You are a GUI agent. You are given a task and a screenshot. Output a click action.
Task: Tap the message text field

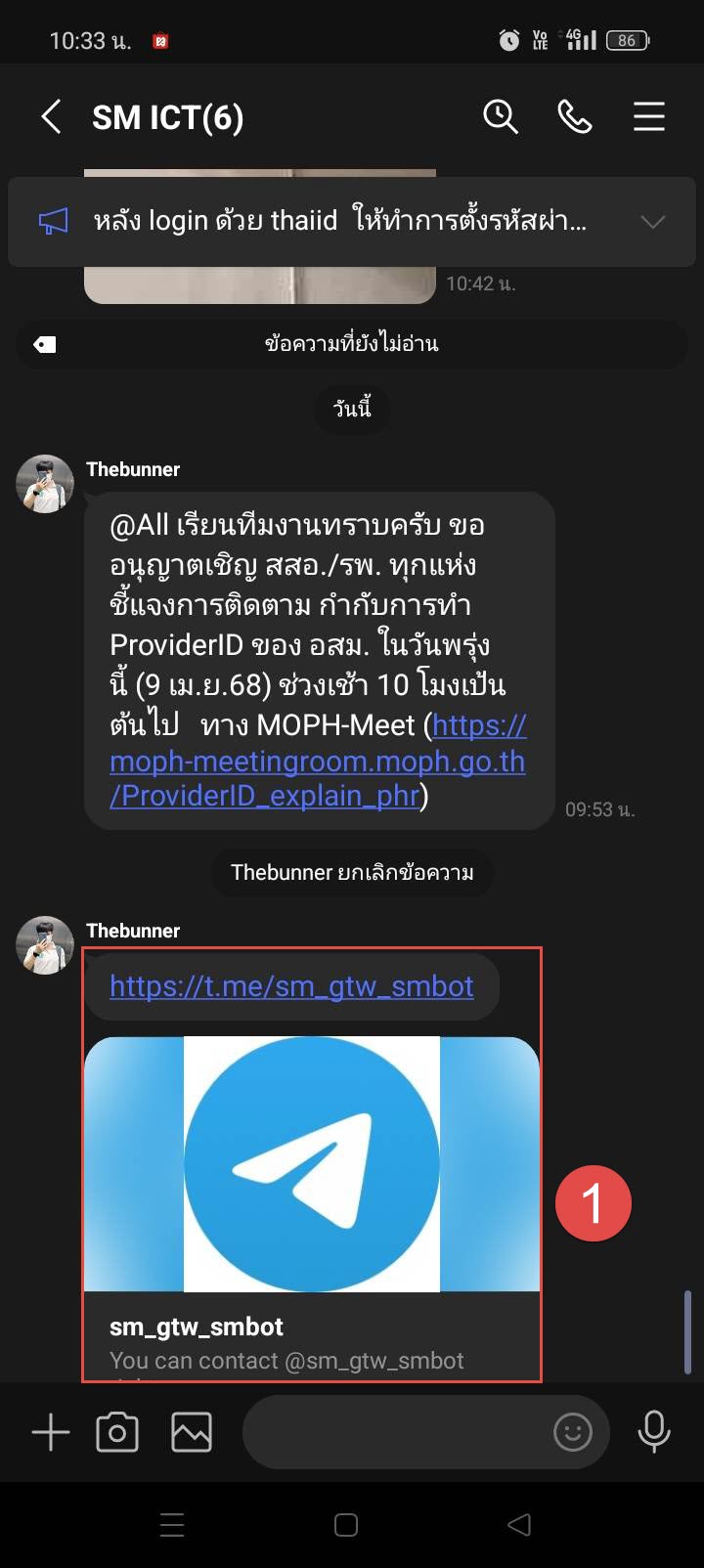[391, 1433]
